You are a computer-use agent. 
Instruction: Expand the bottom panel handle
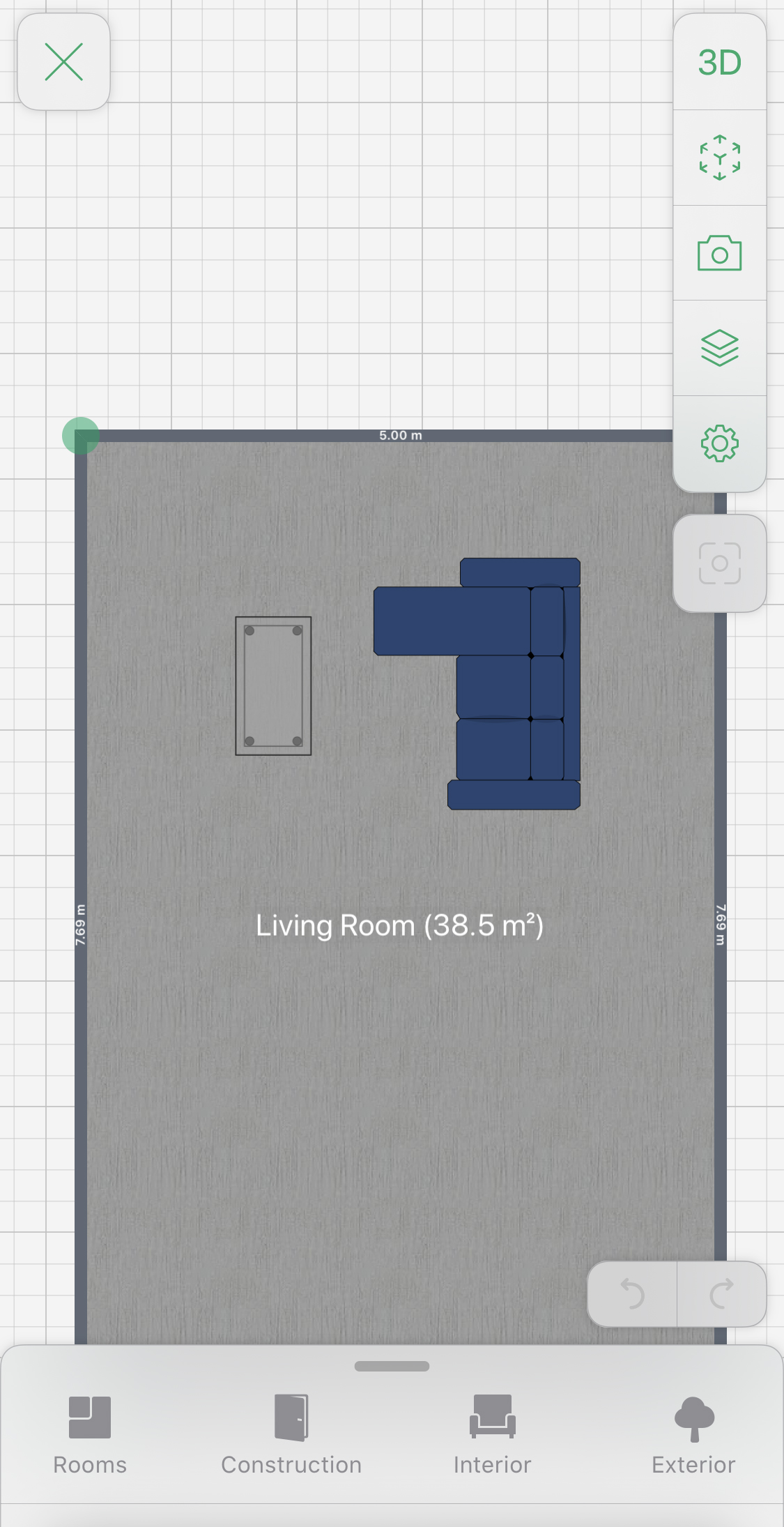pos(392,1366)
